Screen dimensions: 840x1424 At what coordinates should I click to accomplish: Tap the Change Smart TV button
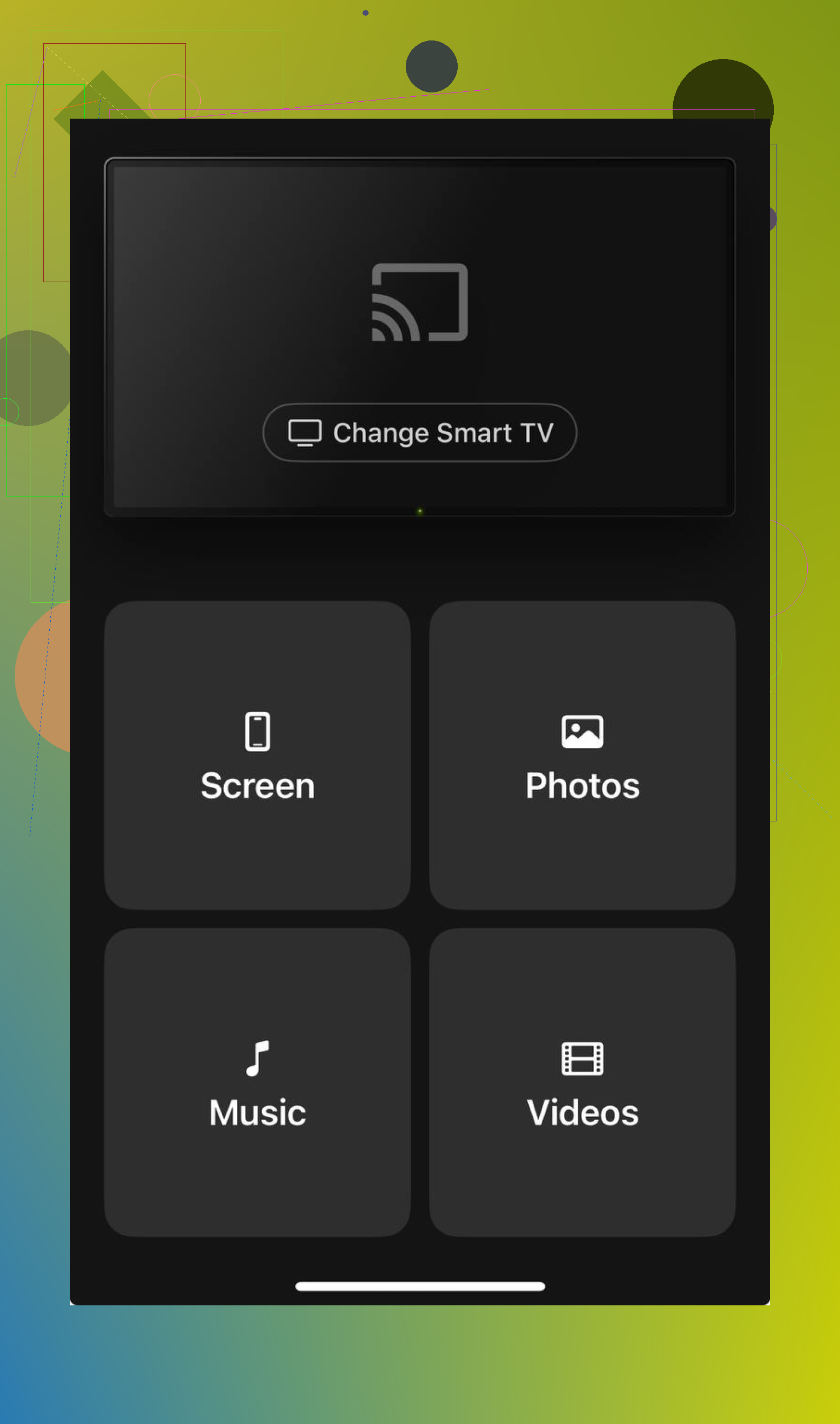click(x=419, y=433)
